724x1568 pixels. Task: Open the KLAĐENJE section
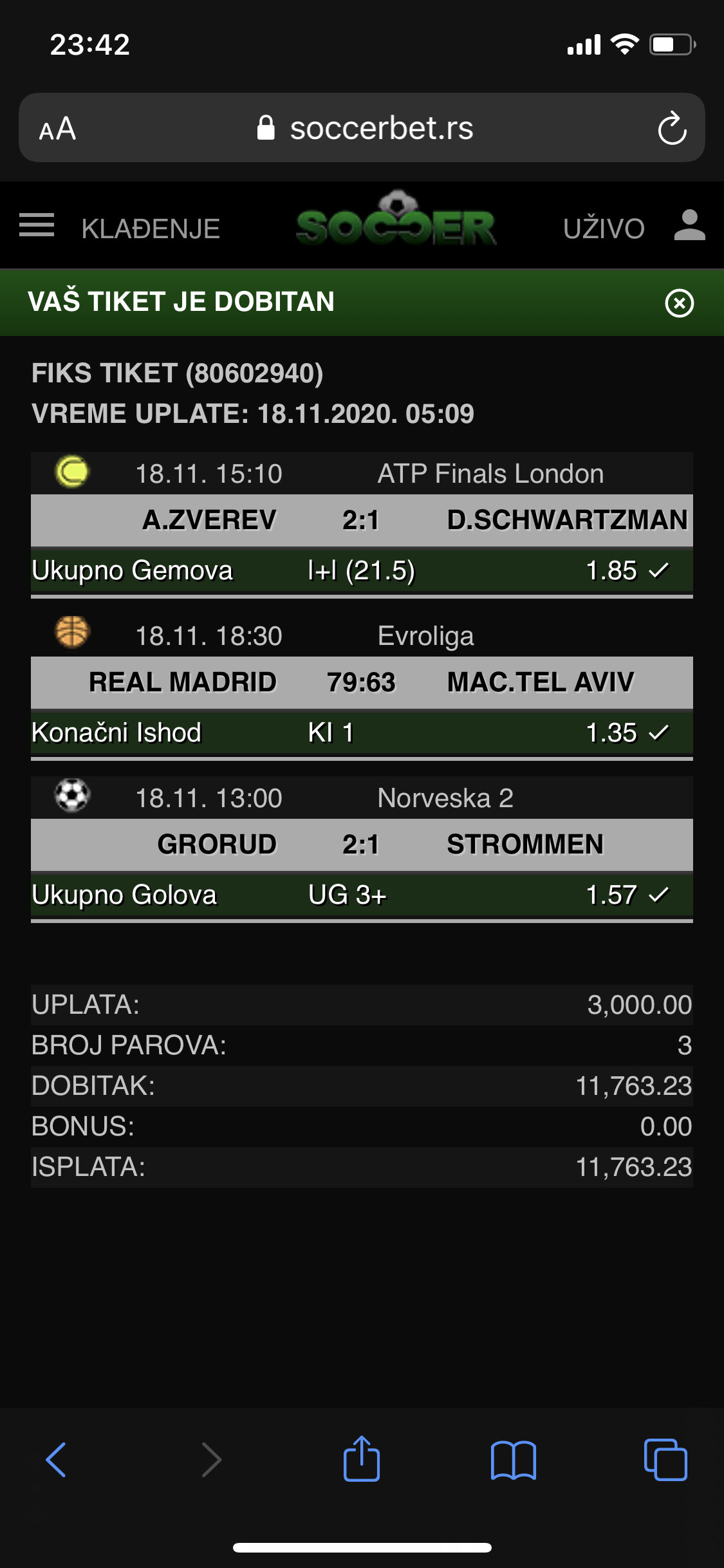(x=151, y=229)
